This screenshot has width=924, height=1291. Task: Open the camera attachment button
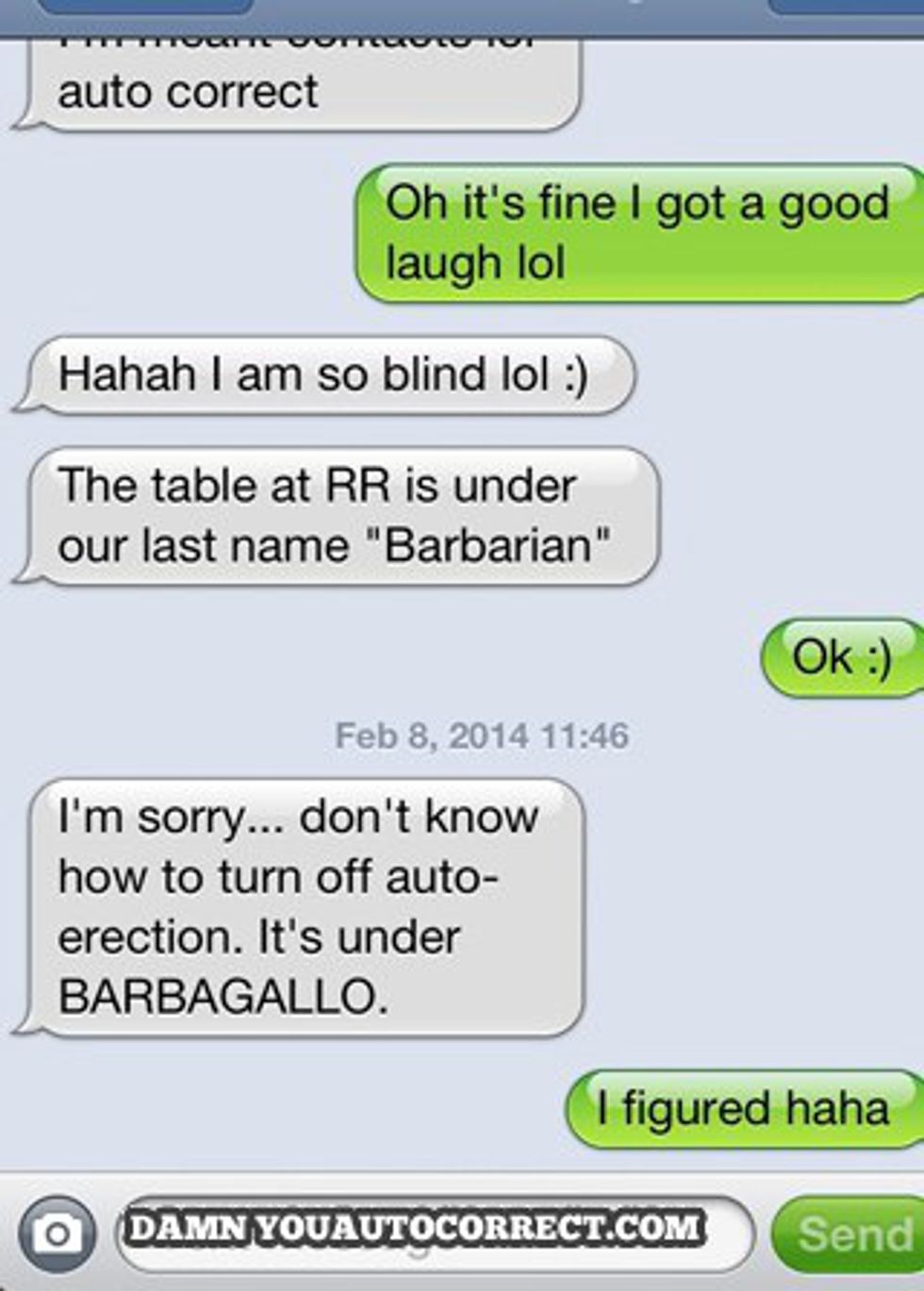click(x=58, y=1233)
